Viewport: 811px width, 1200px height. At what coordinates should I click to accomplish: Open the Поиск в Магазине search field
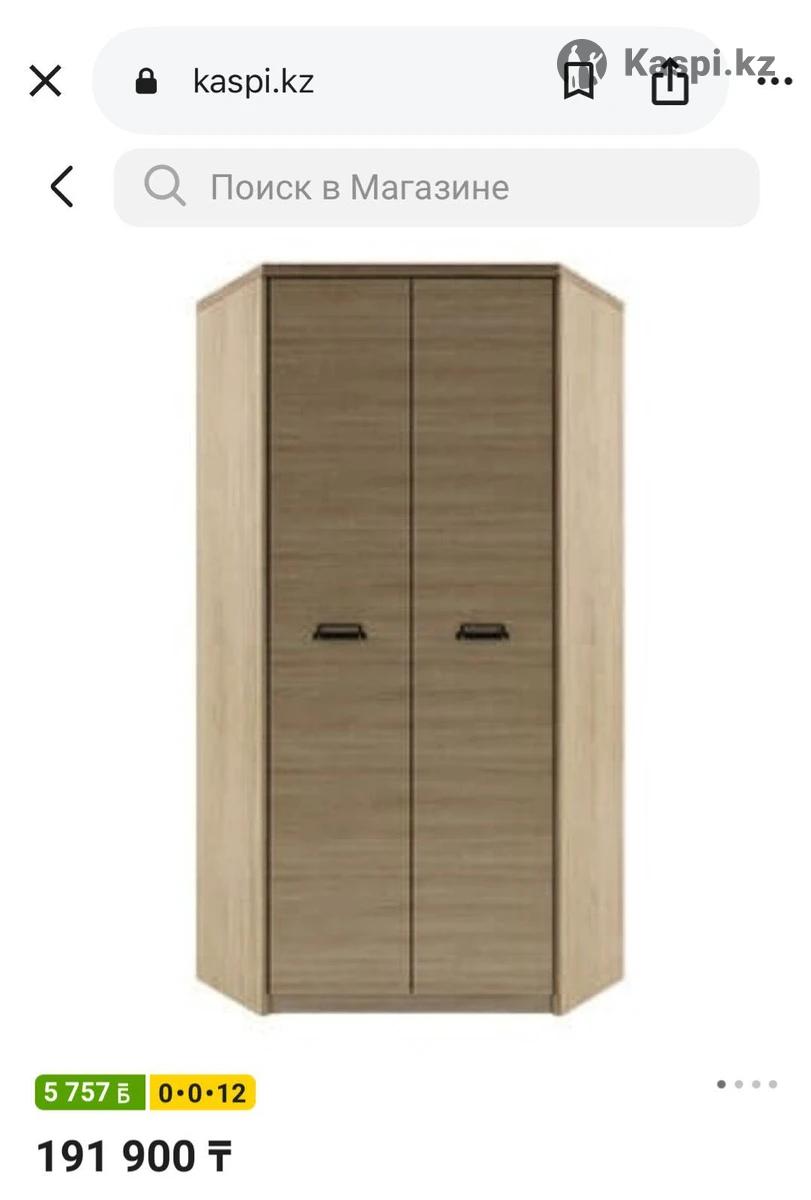pyautogui.click(x=437, y=187)
